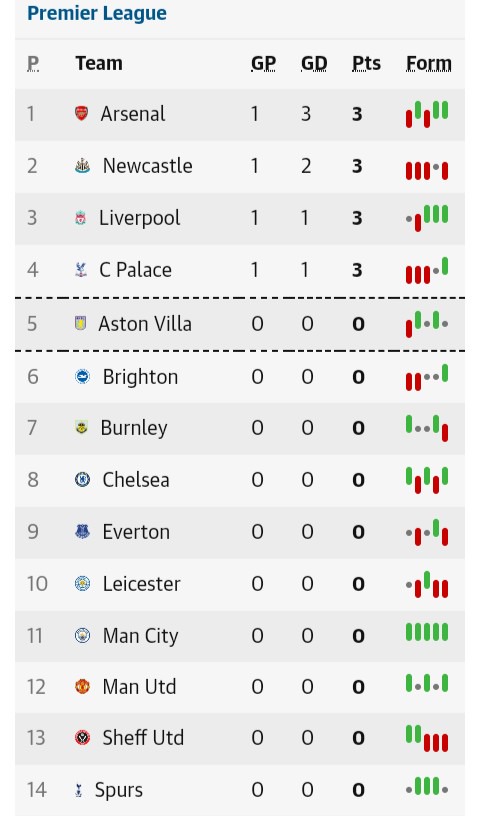The image size is (480, 816).
Task: Open Everton's team page
Action: click(136, 532)
